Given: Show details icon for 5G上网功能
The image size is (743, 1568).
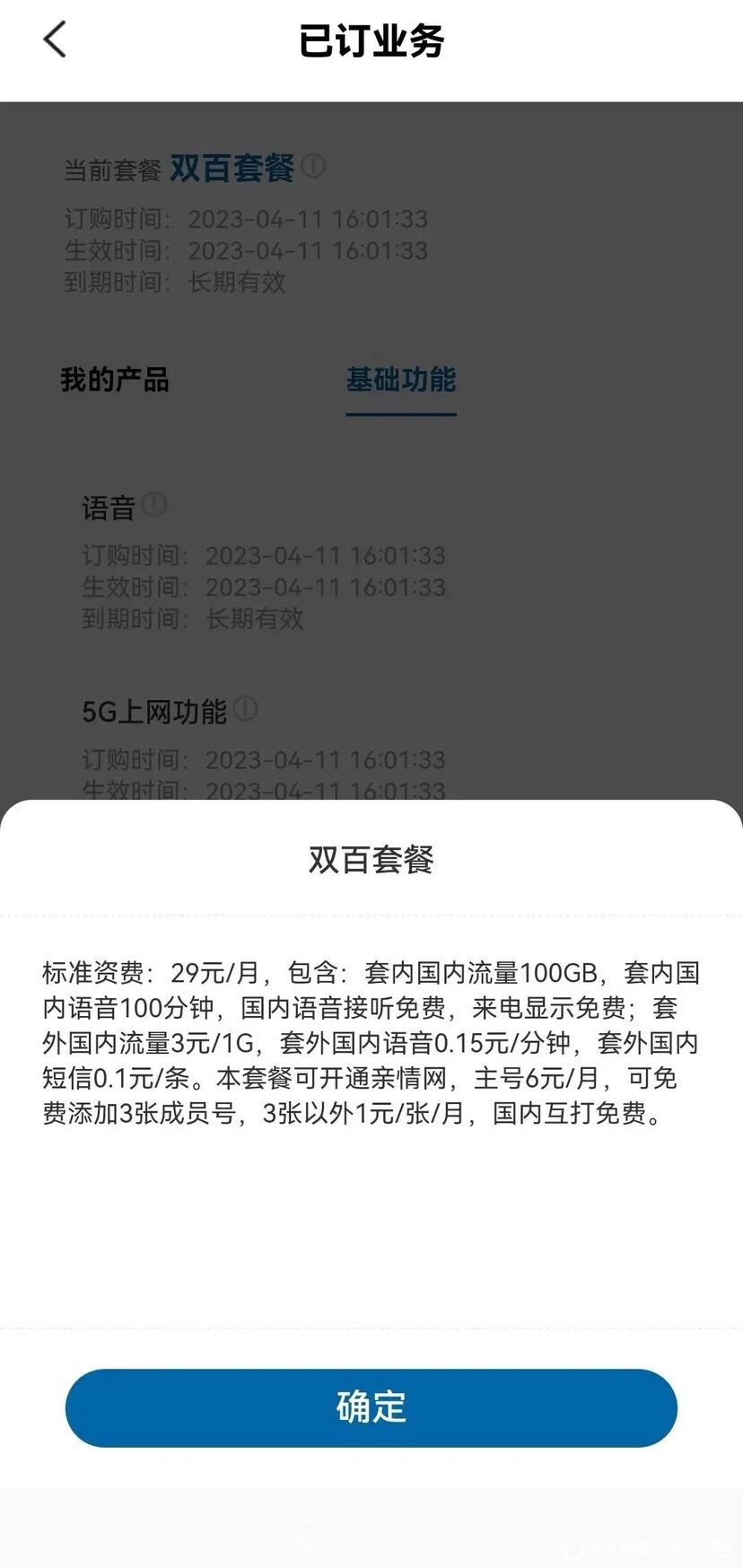Looking at the screenshot, I should (245, 709).
